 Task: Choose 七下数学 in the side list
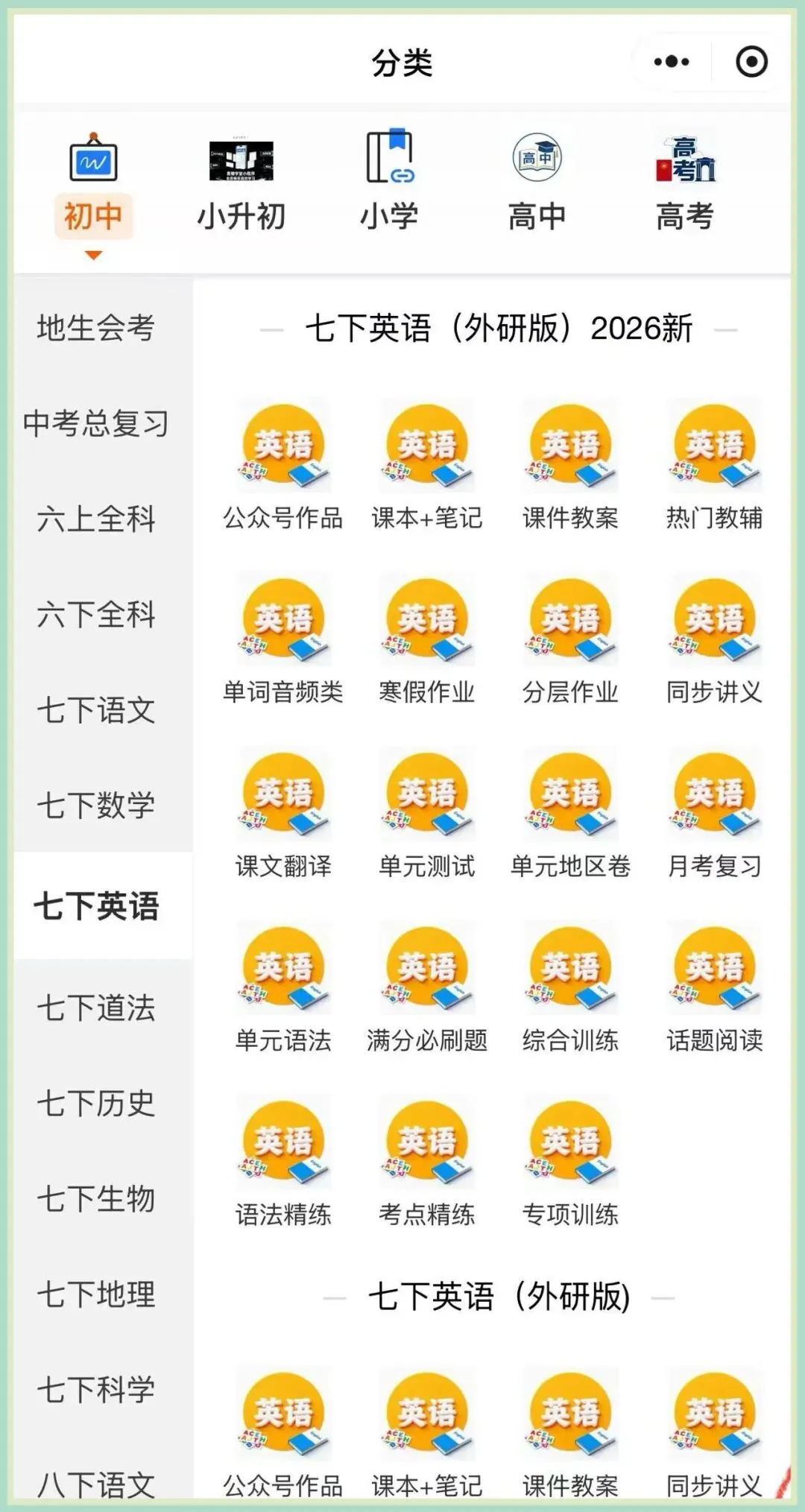tap(96, 806)
